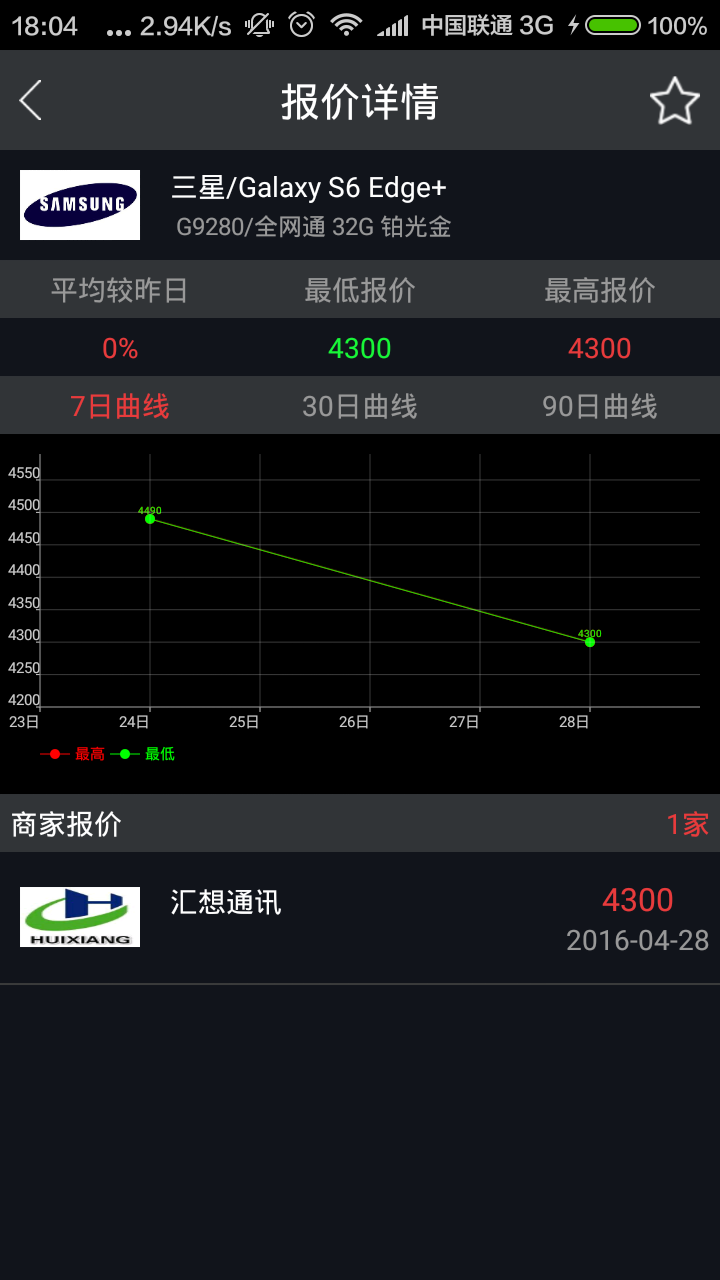Go back using the arrow

pos(31,101)
